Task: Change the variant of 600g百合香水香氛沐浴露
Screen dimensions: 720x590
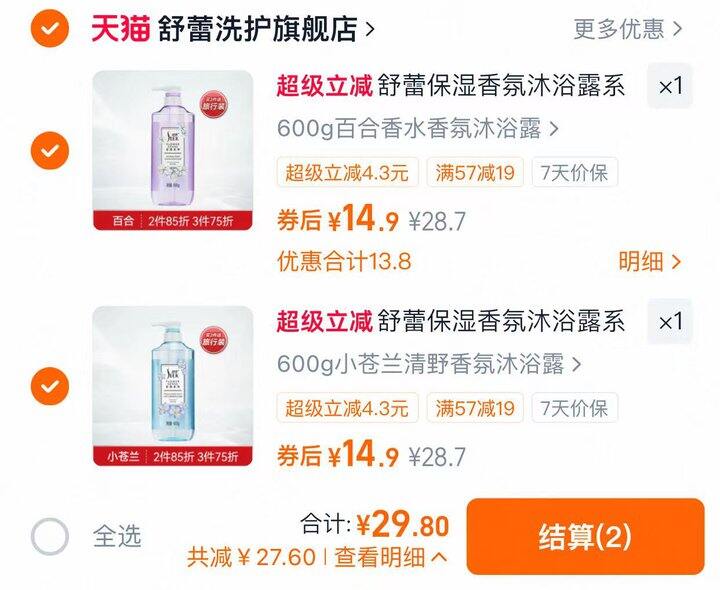Action: (x=417, y=129)
